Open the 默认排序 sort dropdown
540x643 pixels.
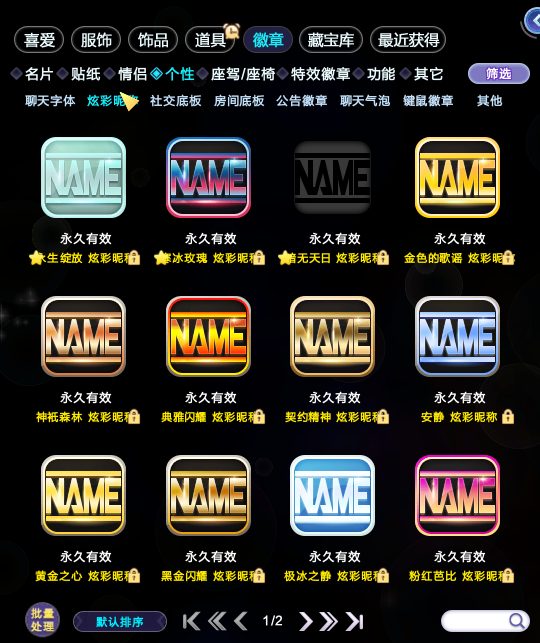pos(120,622)
